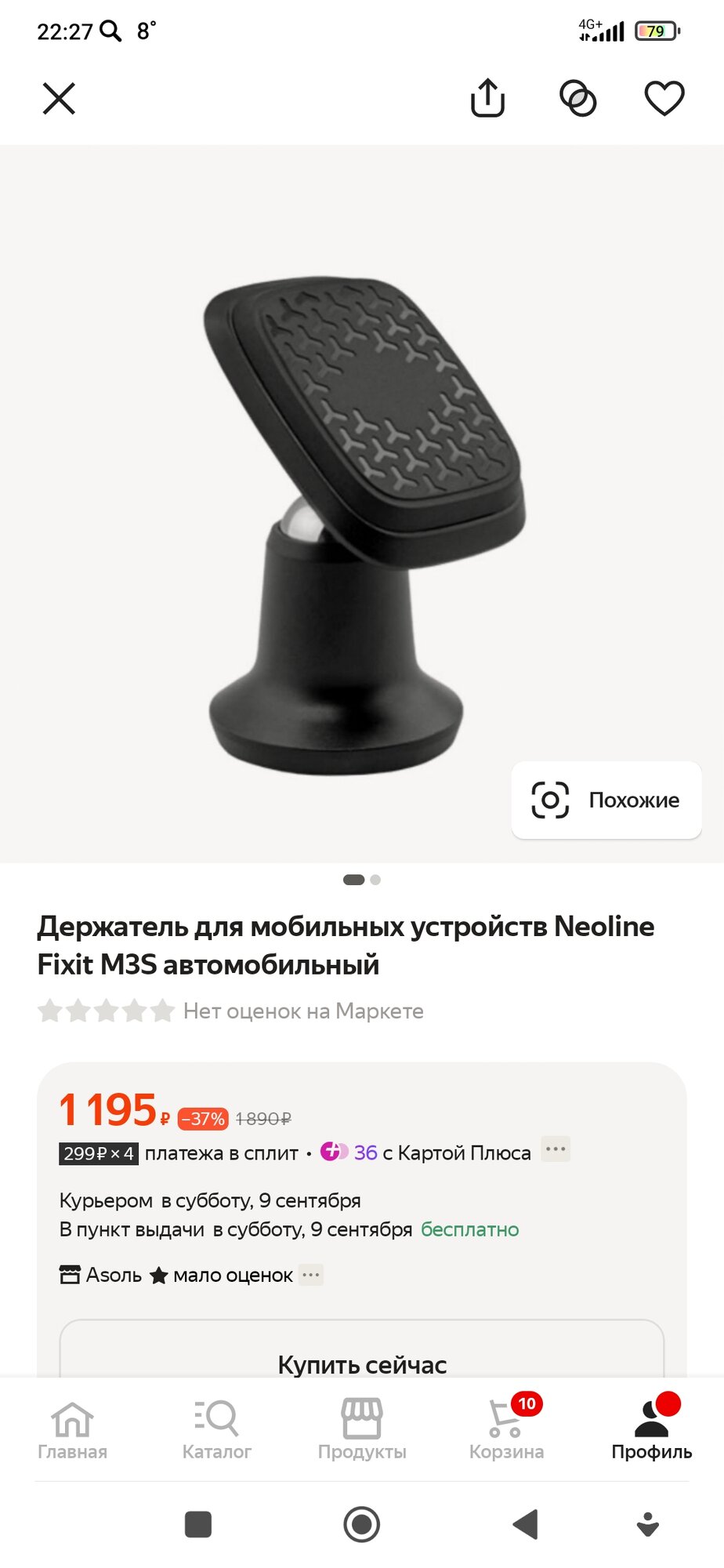
Task: Add the holder to favorites
Action: click(x=664, y=99)
